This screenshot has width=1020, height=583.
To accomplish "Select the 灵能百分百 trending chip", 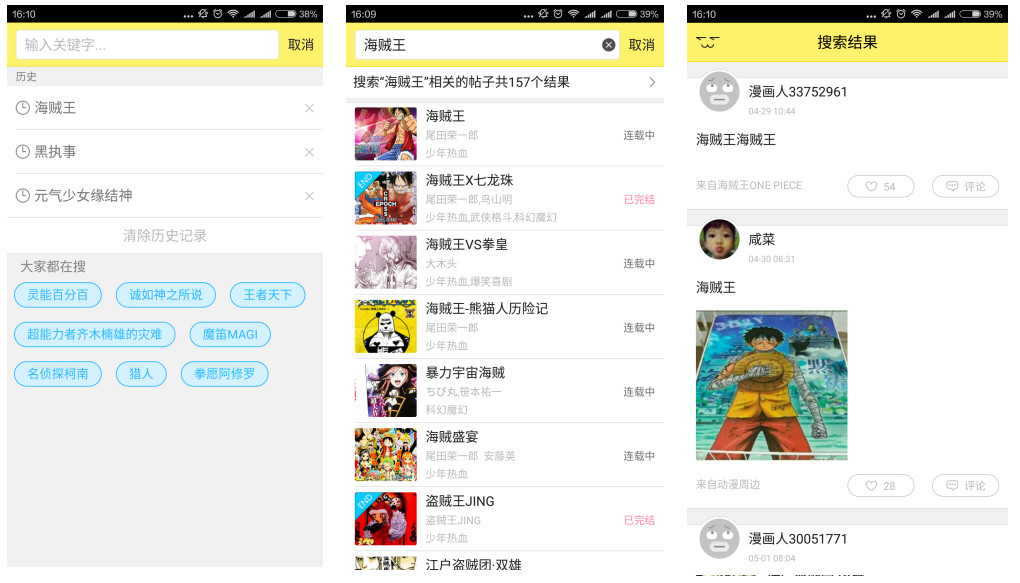I will click(x=58, y=295).
